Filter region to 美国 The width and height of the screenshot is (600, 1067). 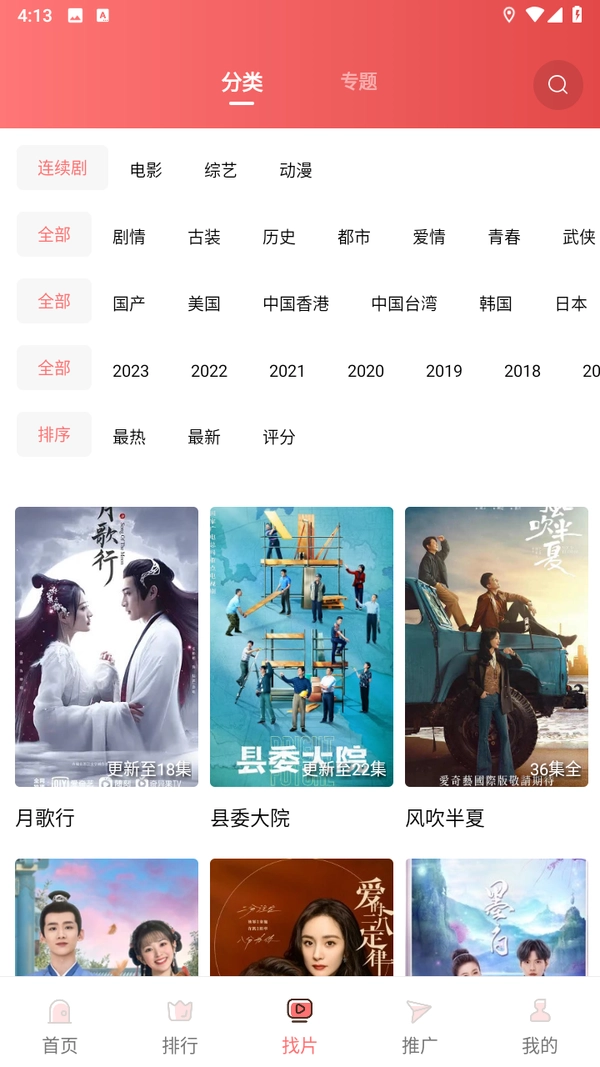click(204, 304)
